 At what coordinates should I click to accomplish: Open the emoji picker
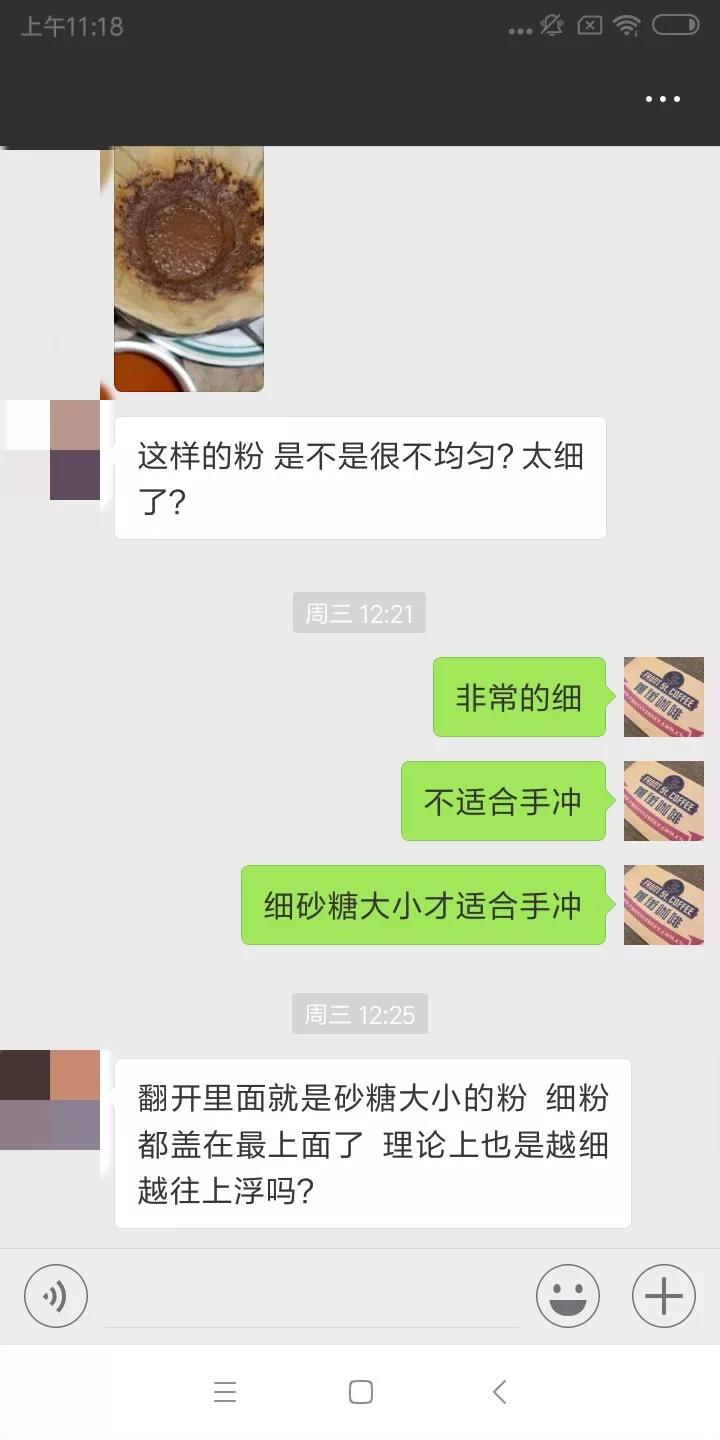[567, 1296]
